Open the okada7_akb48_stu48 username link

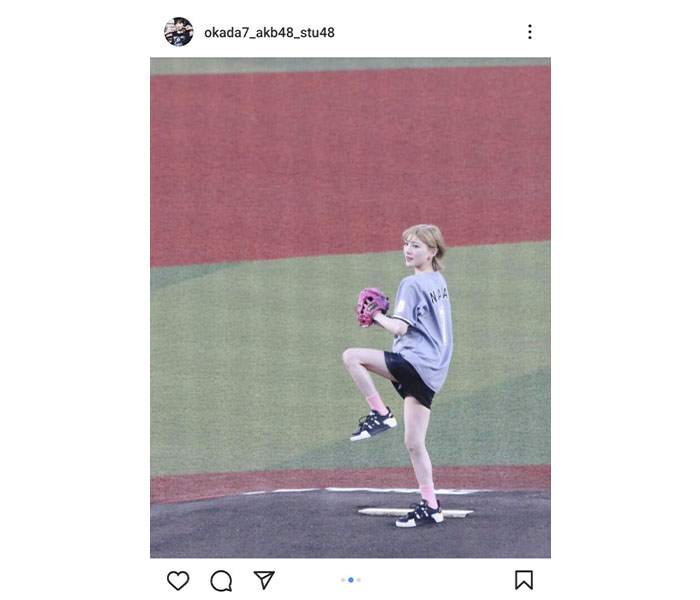point(269,33)
